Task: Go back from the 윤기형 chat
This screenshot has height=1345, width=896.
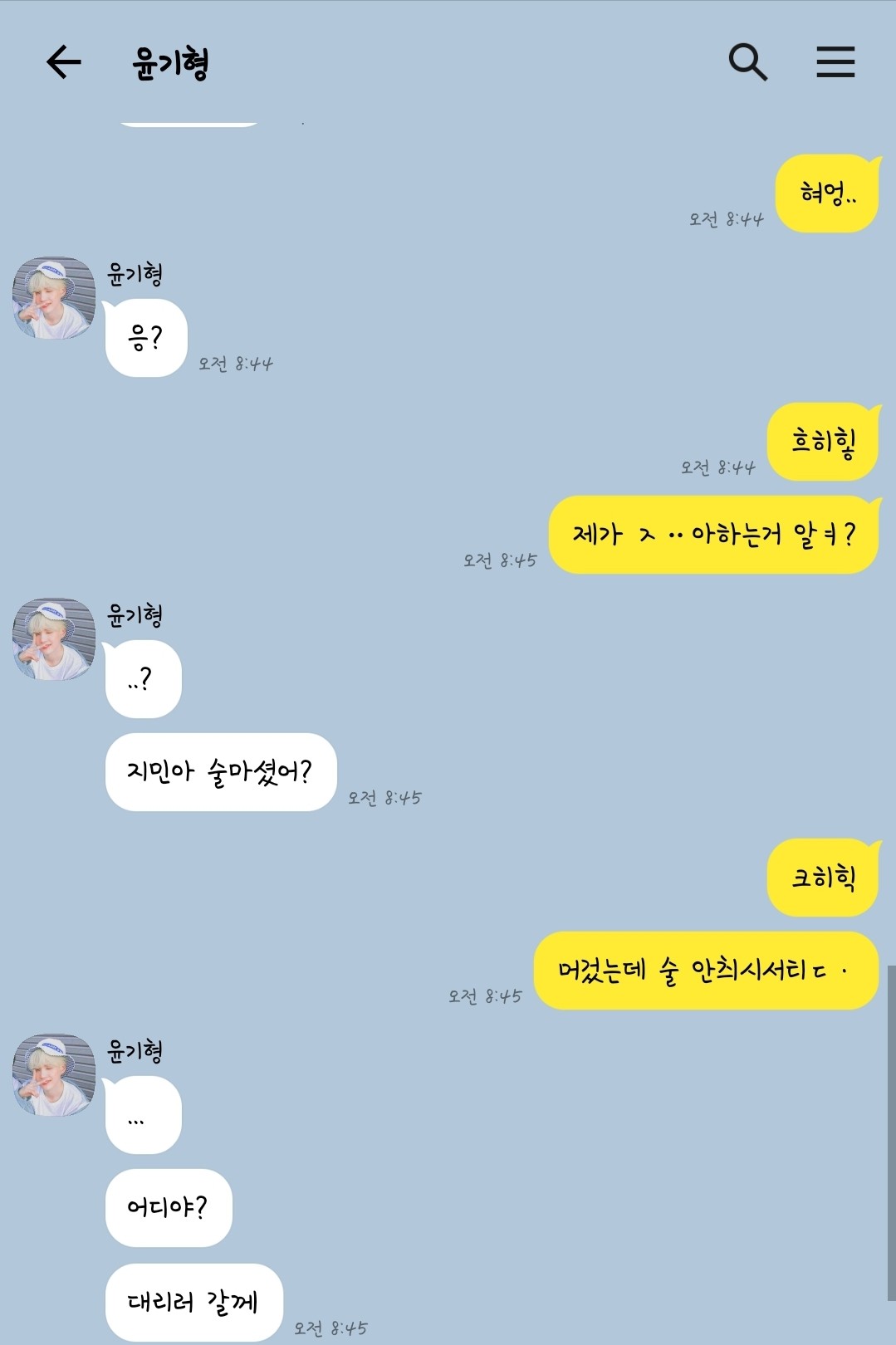Action: tap(63, 62)
